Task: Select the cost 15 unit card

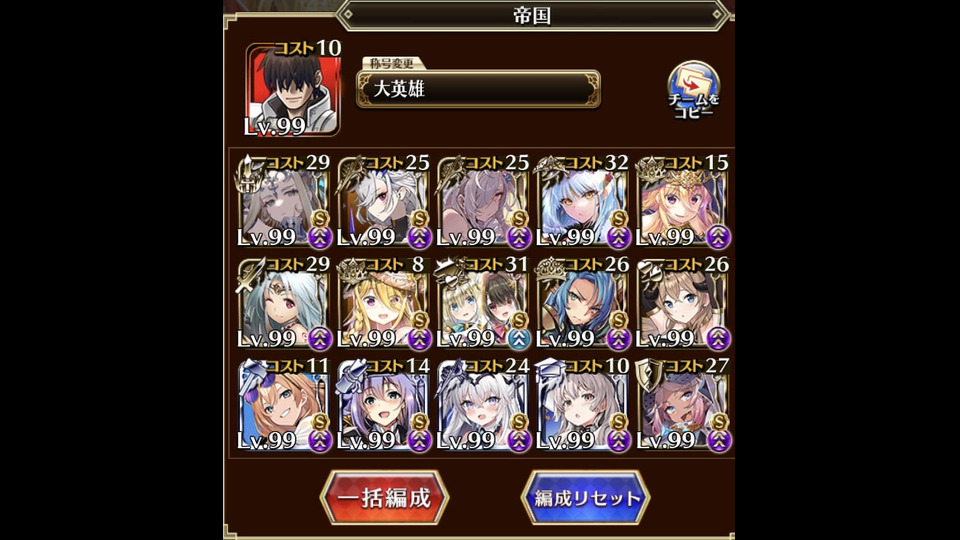Action: coord(684,203)
